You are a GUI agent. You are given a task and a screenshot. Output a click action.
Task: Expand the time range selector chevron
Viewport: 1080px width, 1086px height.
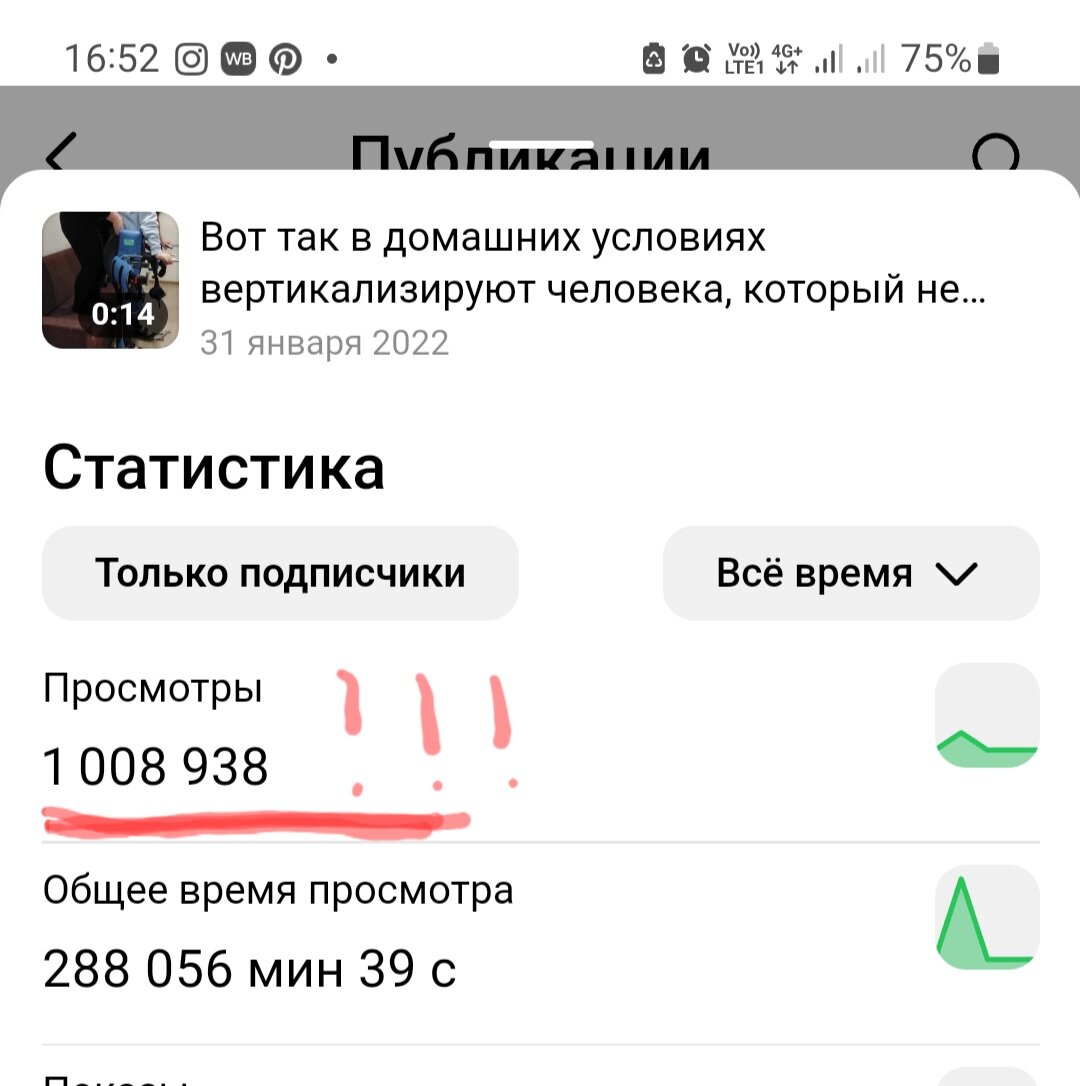click(x=958, y=573)
